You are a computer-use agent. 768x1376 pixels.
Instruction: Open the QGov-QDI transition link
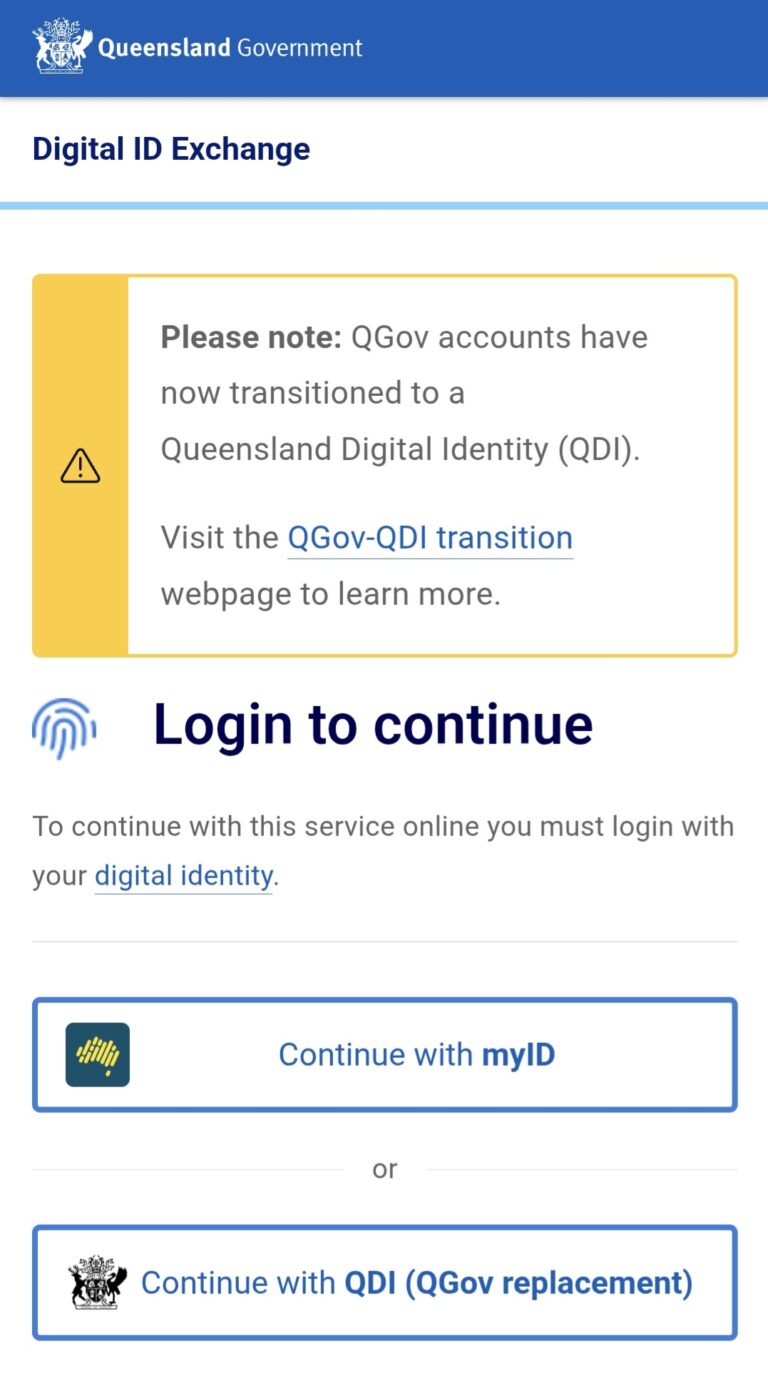pyautogui.click(x=430, y=538)
